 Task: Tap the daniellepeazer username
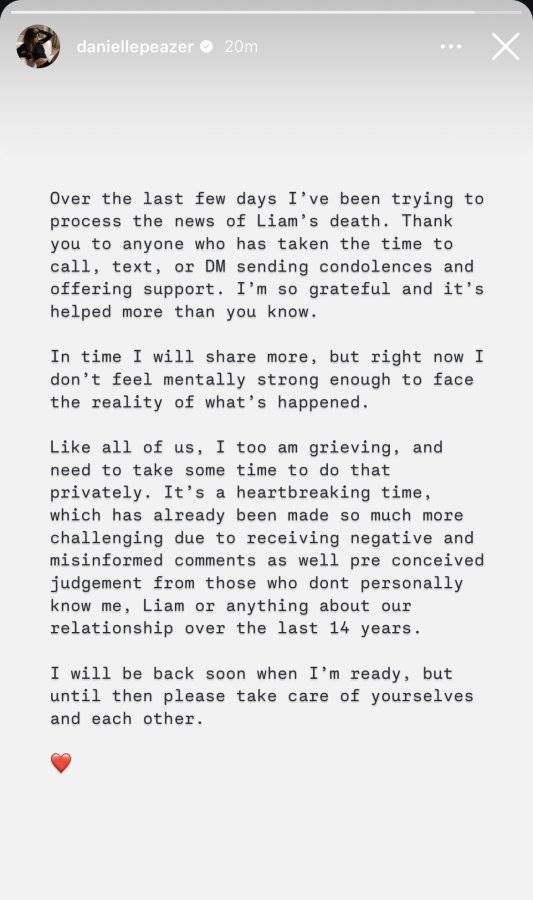pyautogui.click(x=135, y=47)
